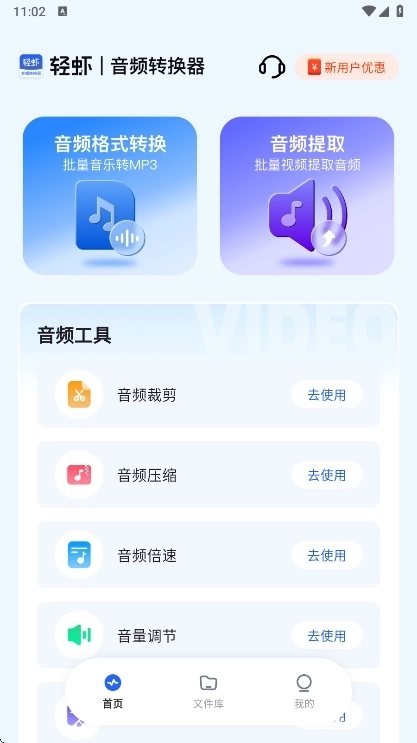Select the 首页 tab
Image resolution: width=417 pixels, height=743 pixels.
[x=113, y=691]
